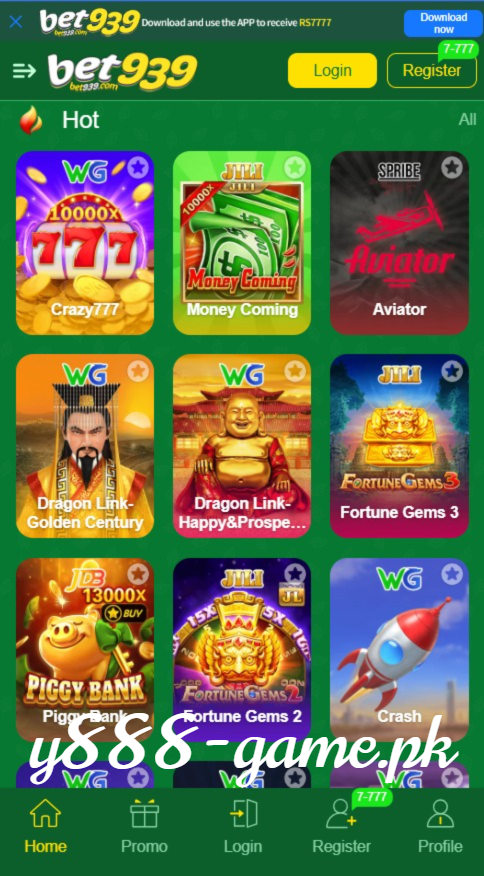Open the Piggy Bank game
The height and width of the screenshot is (876, 484).
(x=85, y=650)
